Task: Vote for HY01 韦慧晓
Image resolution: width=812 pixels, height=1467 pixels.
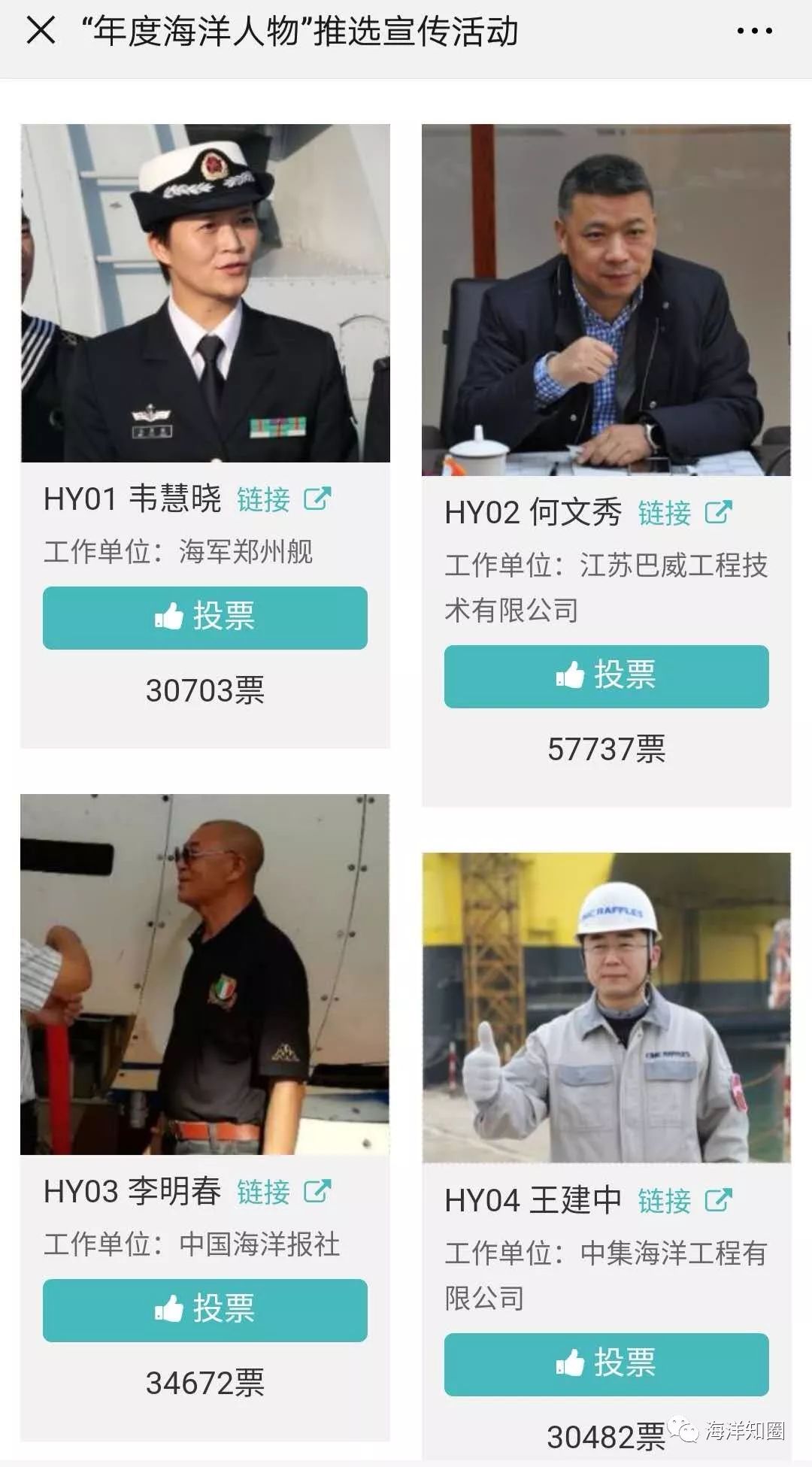Action: (x=205, y=618)
